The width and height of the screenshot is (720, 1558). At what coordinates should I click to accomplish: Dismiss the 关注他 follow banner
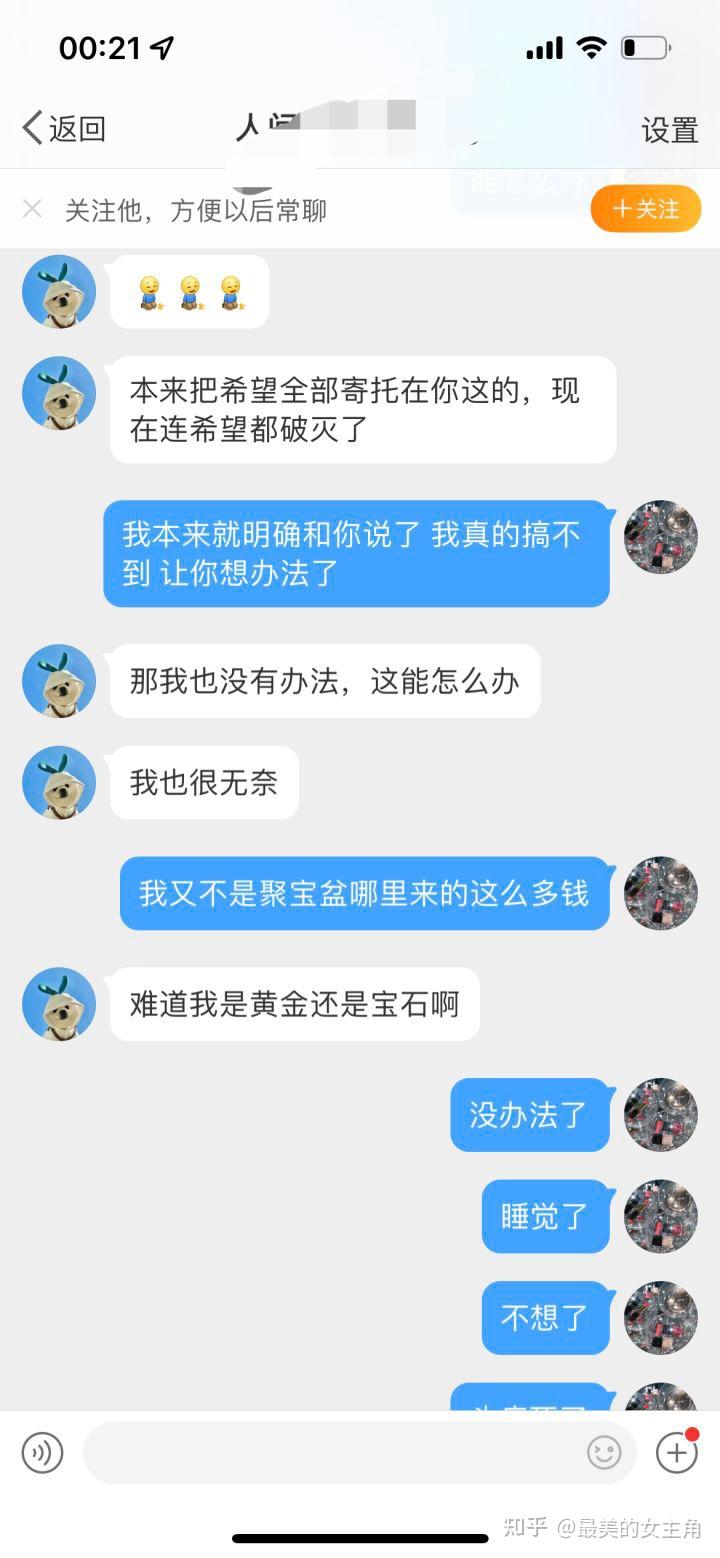coord(32,209)
